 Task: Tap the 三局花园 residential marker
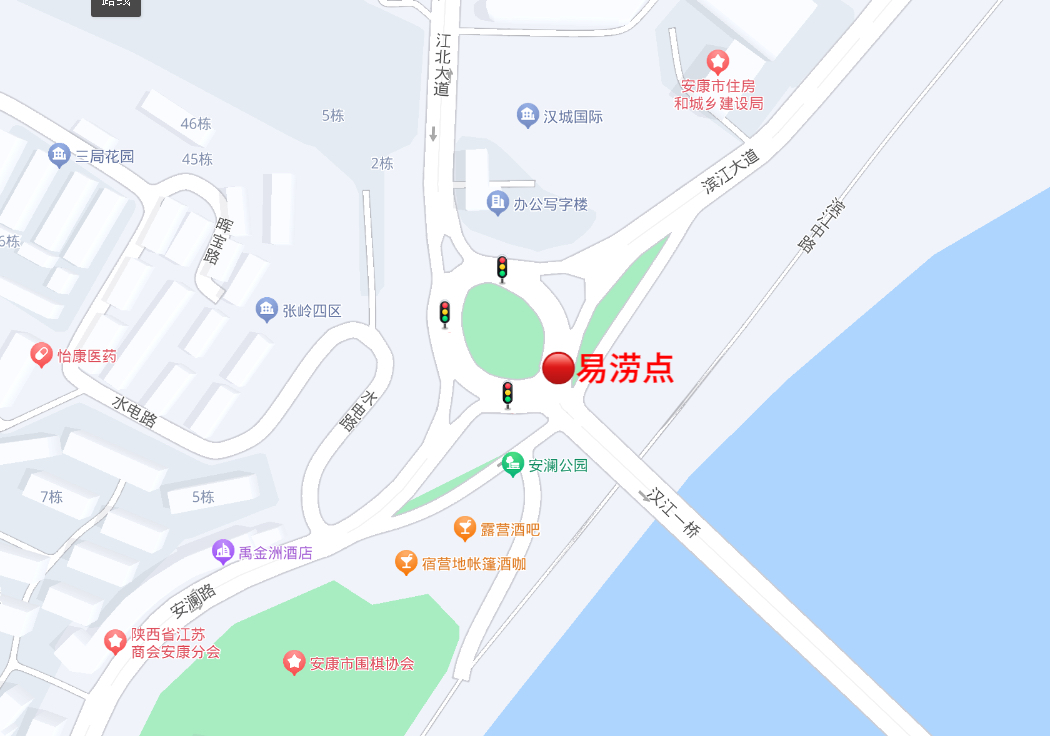tap(59, 155)
